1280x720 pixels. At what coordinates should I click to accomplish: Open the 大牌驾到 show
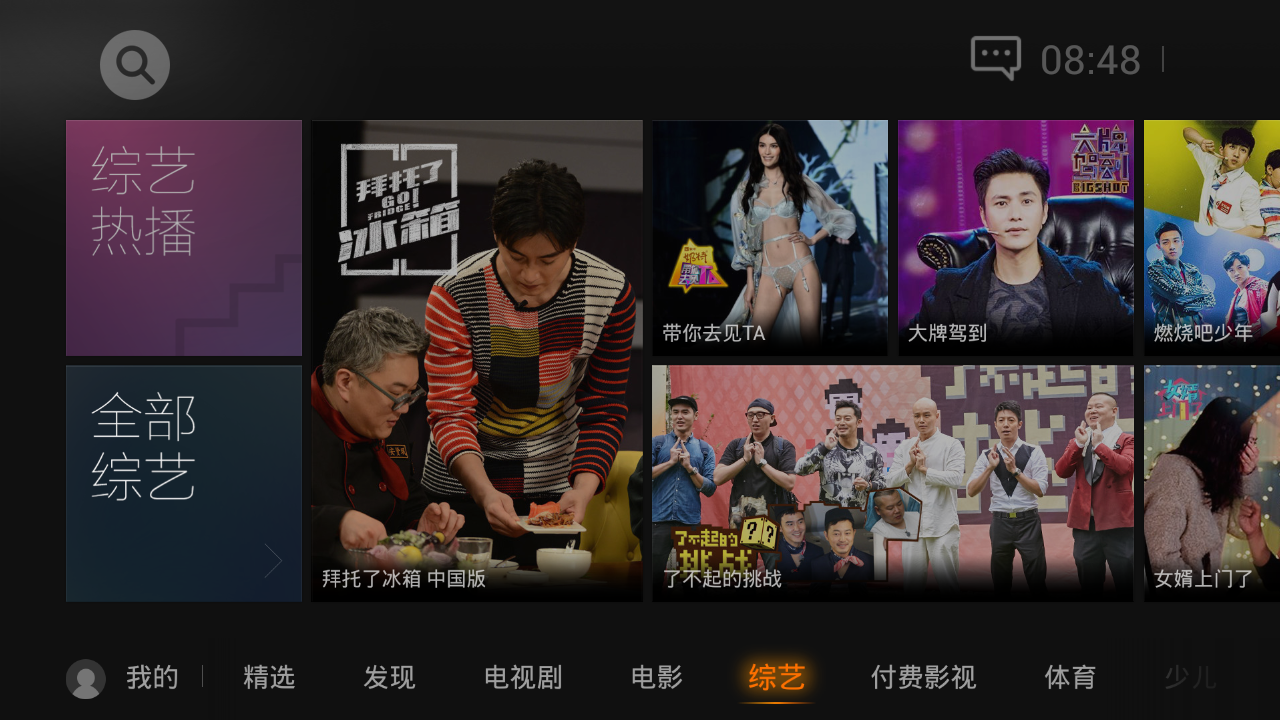pyautogui.click(x=1015, y=238)
